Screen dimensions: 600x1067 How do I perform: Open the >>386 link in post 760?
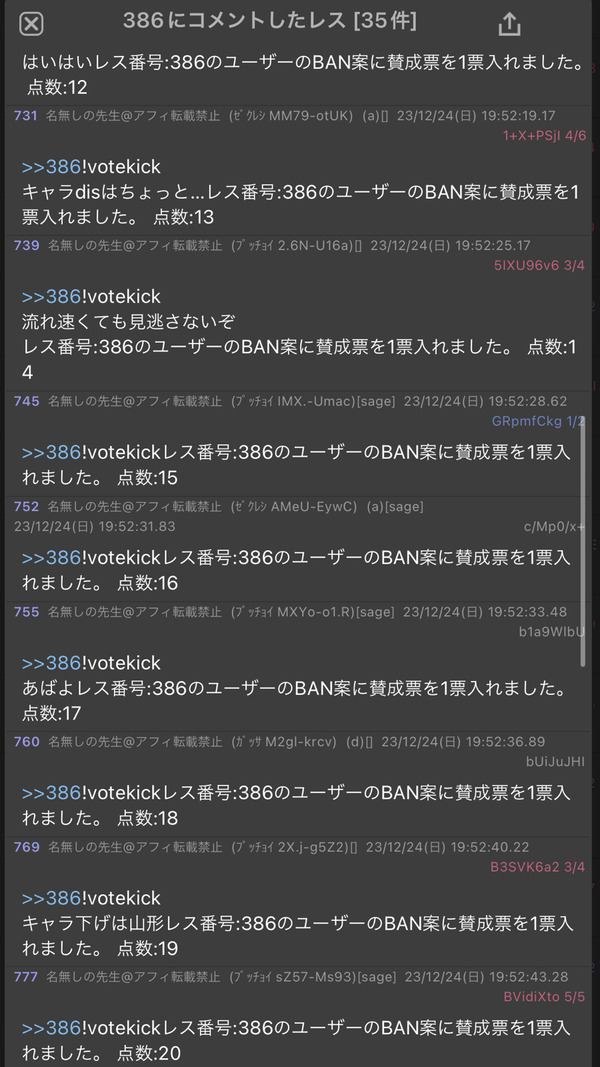pos(52,793)
